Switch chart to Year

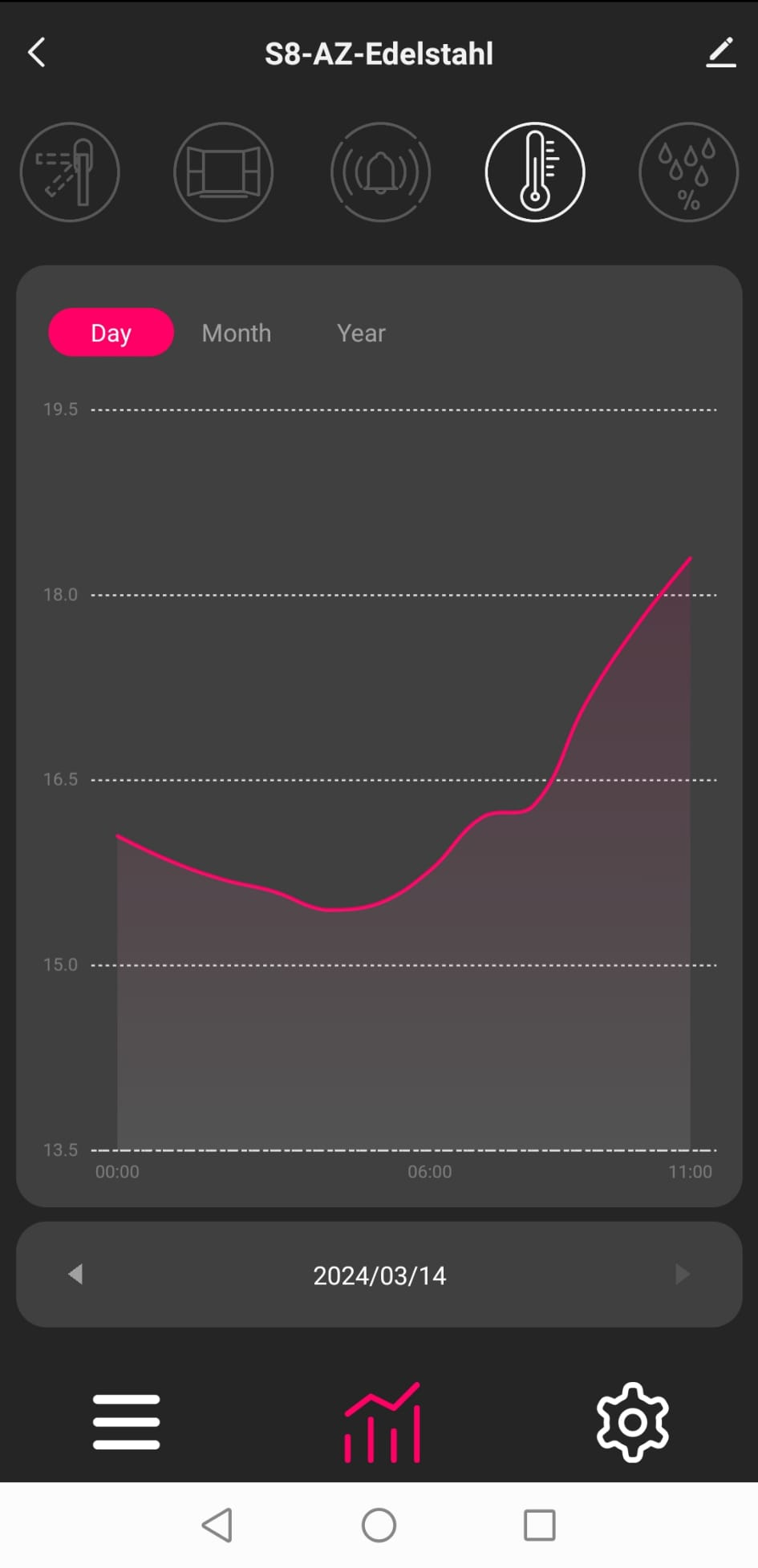(x=361, y=333)
